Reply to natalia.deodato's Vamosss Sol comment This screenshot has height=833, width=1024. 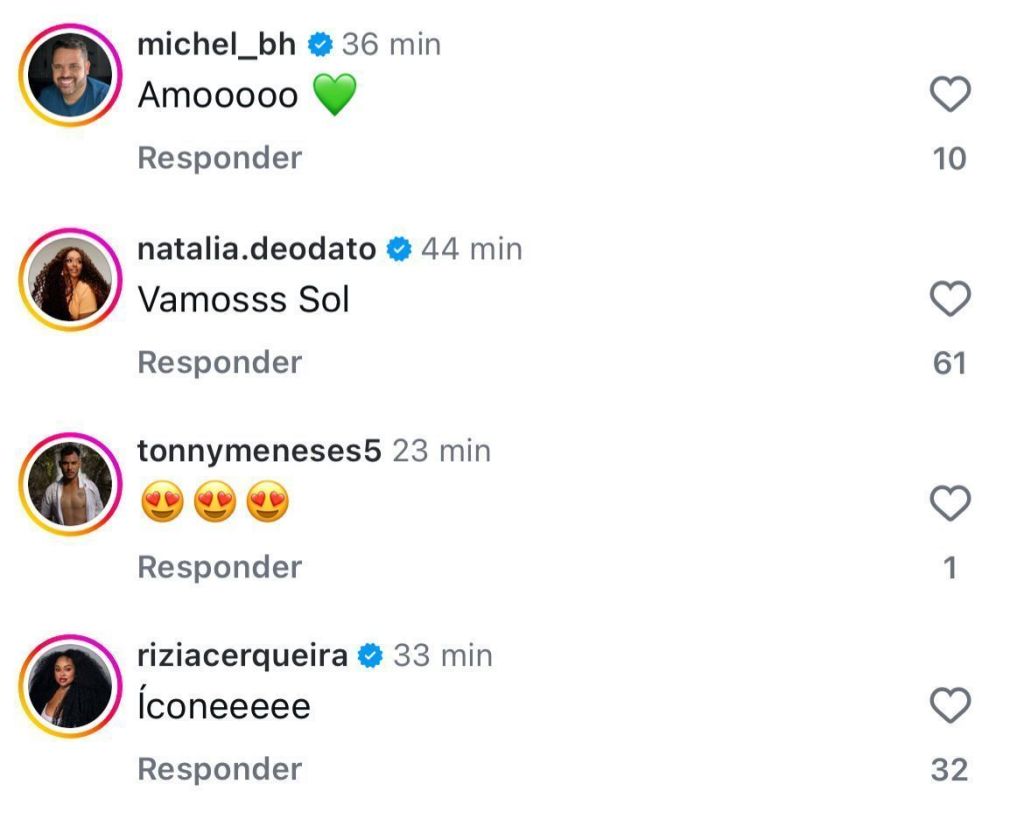tap(219, 362)
